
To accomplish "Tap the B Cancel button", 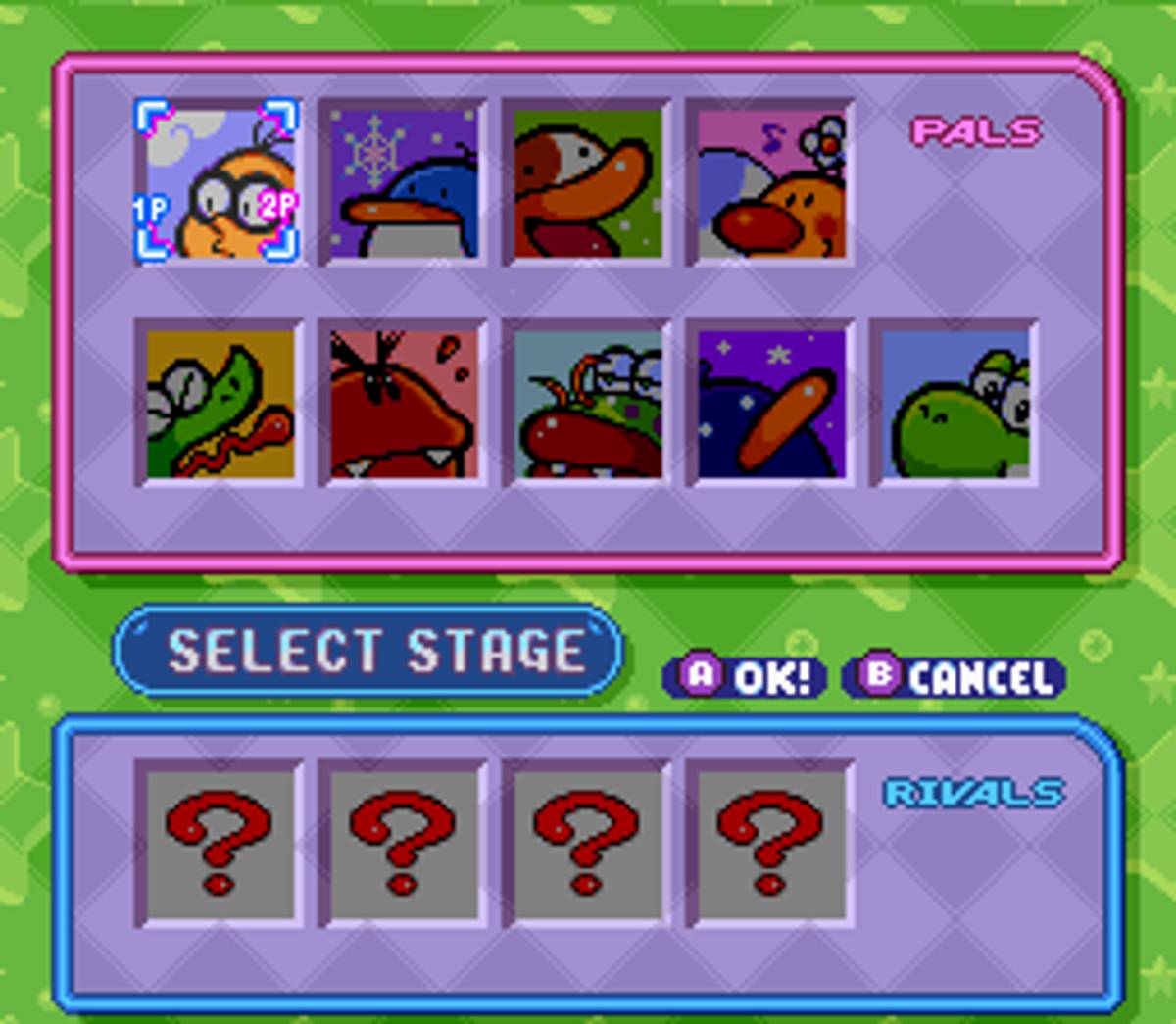I will (x=954, y=676).
